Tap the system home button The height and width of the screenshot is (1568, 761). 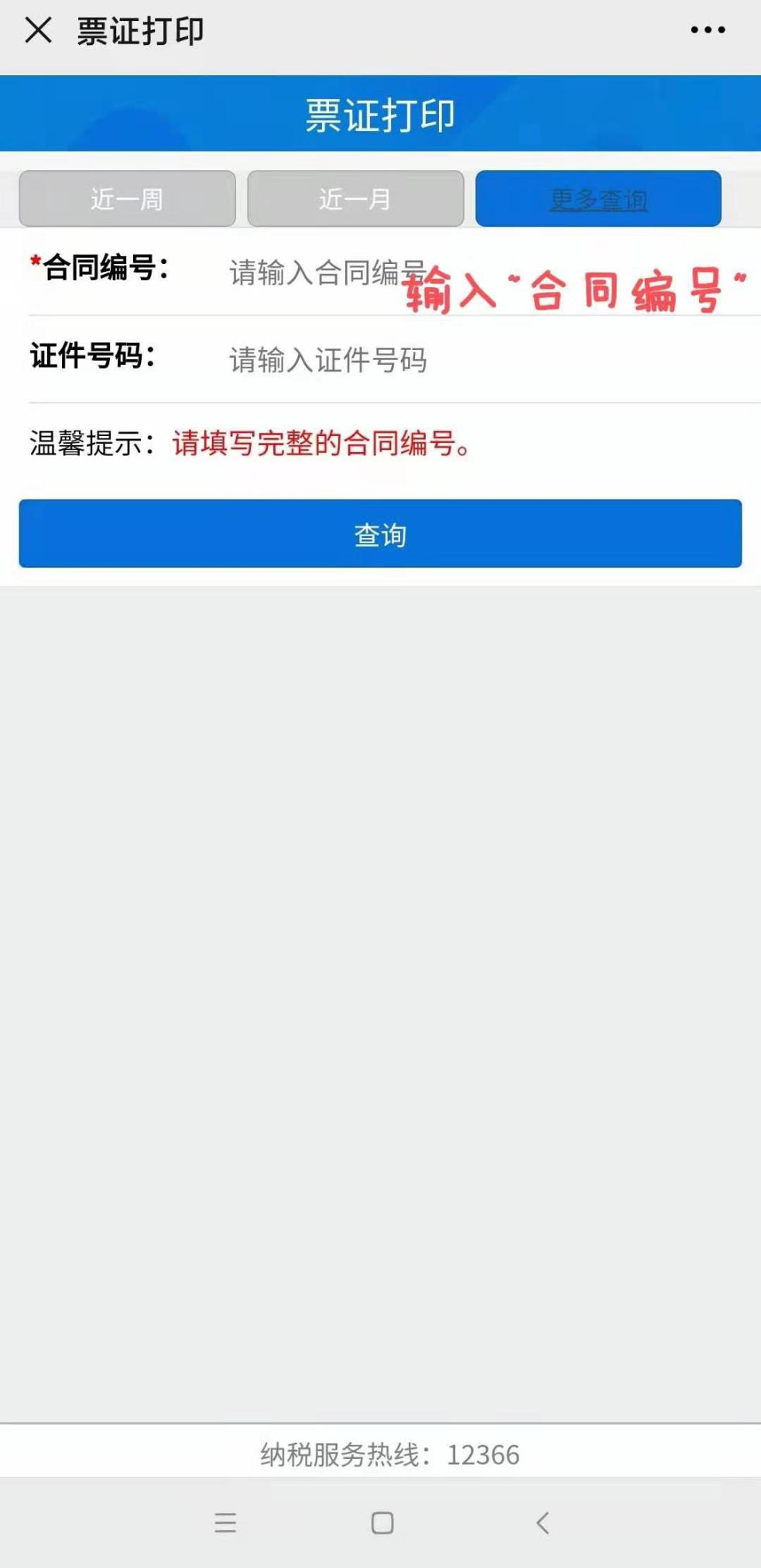(382, 1523)
